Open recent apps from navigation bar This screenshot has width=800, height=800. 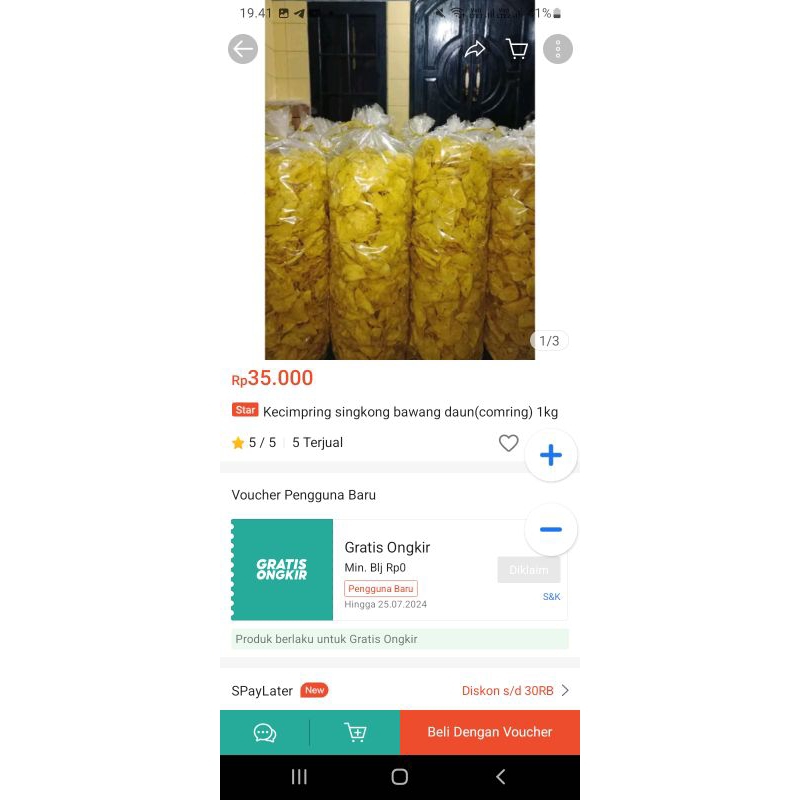(x=299, y=777)
